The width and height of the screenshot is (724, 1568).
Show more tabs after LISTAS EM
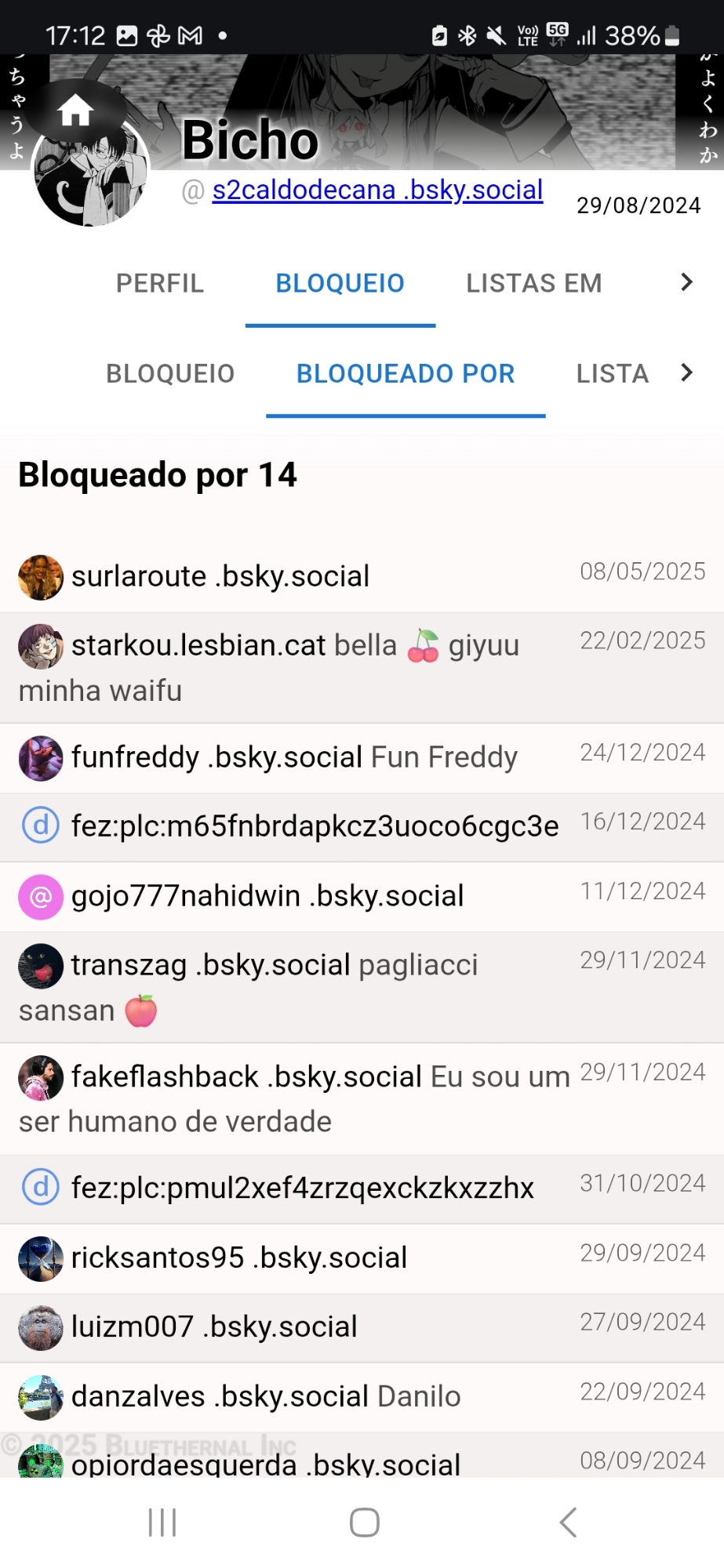coord(686,282)
